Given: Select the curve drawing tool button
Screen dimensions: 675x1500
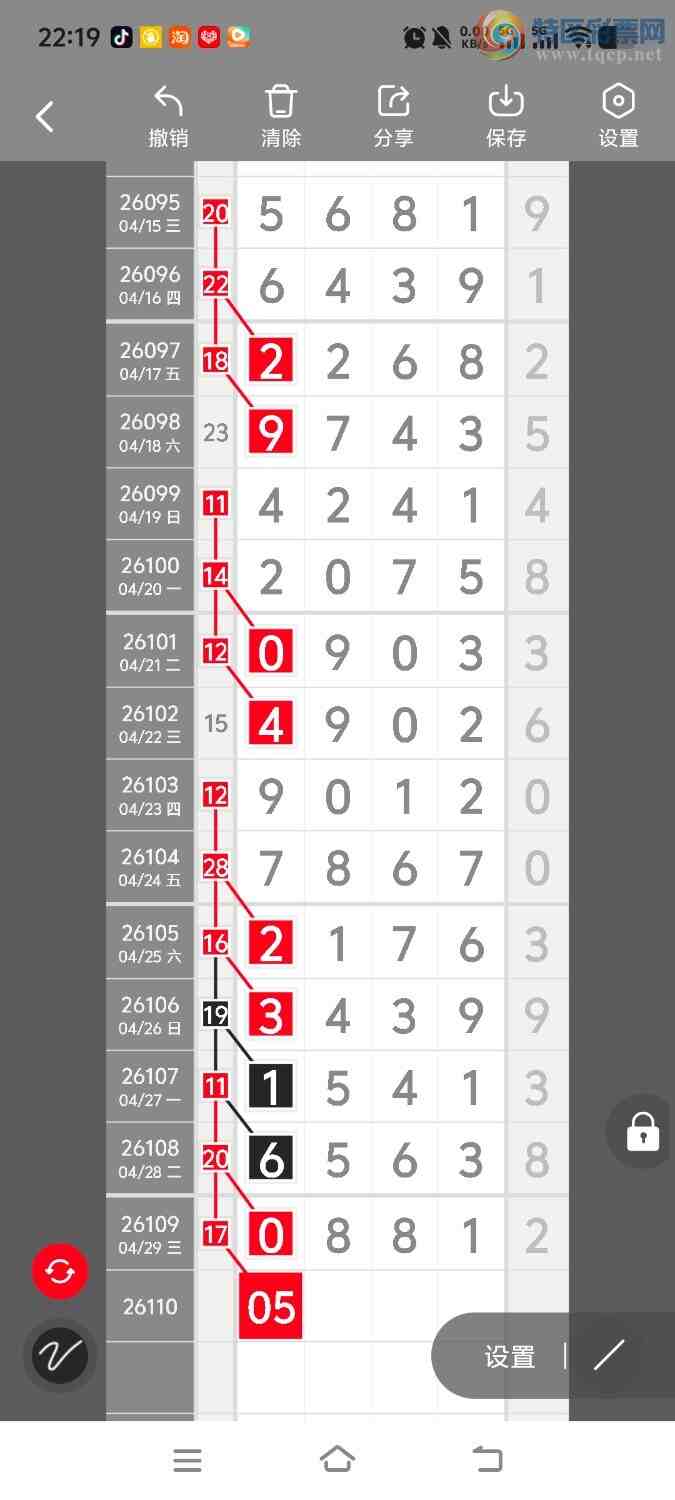Looking at the screenshot, I should click(60, 1356).
